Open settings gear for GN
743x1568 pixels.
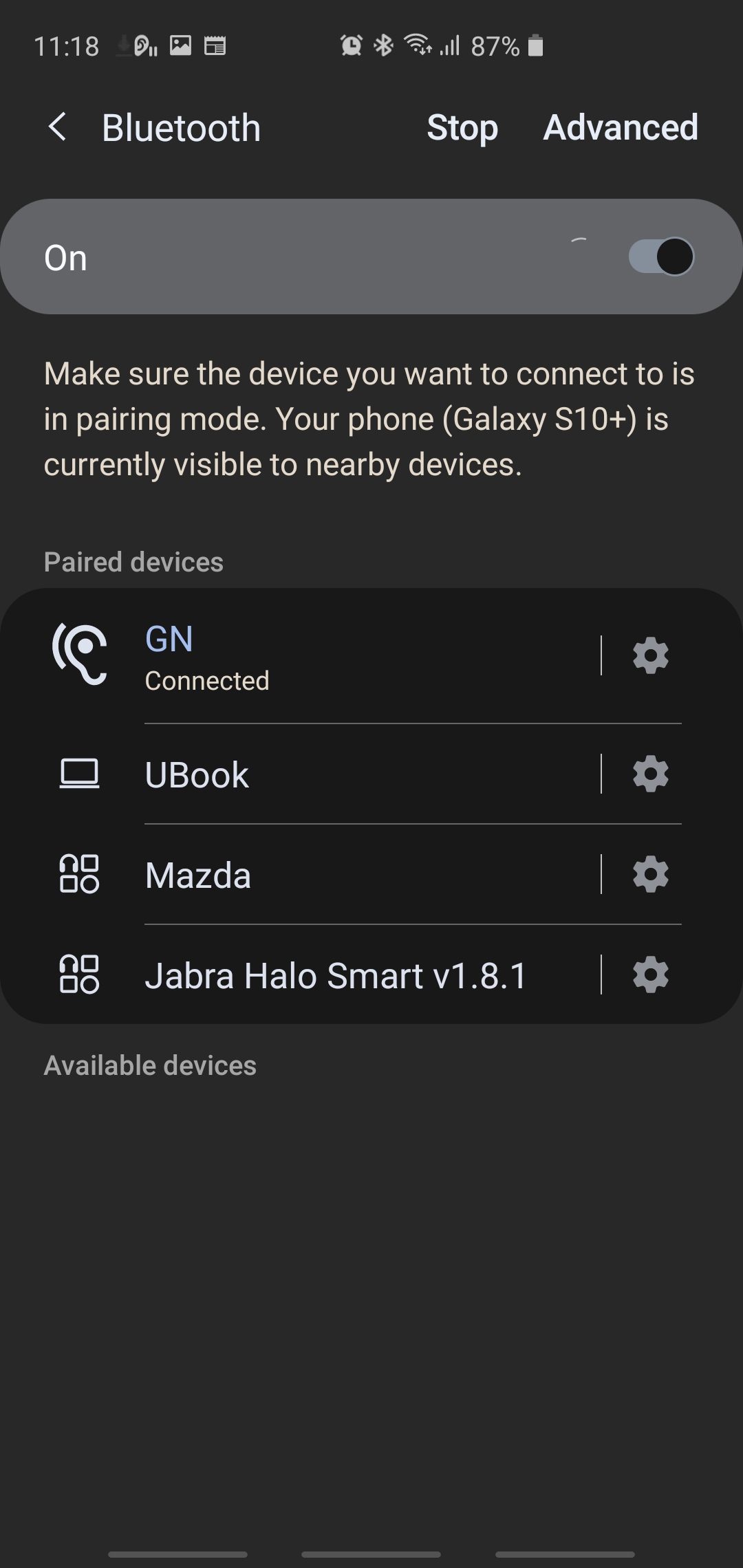point(651,655)
